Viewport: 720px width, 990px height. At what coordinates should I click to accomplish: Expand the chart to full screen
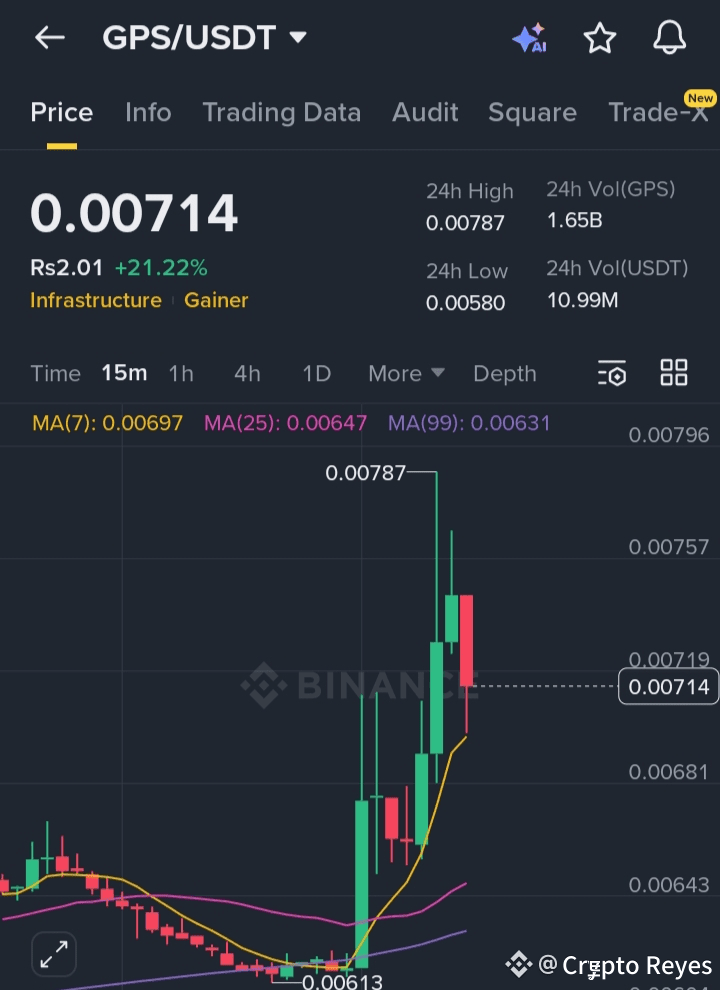point(54,955)
